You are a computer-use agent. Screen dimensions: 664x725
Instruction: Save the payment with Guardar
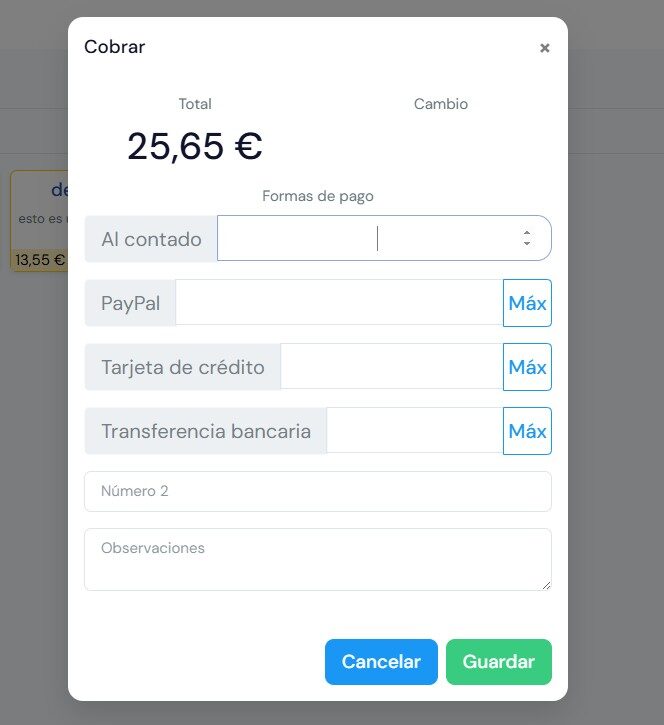coord(498,662)
